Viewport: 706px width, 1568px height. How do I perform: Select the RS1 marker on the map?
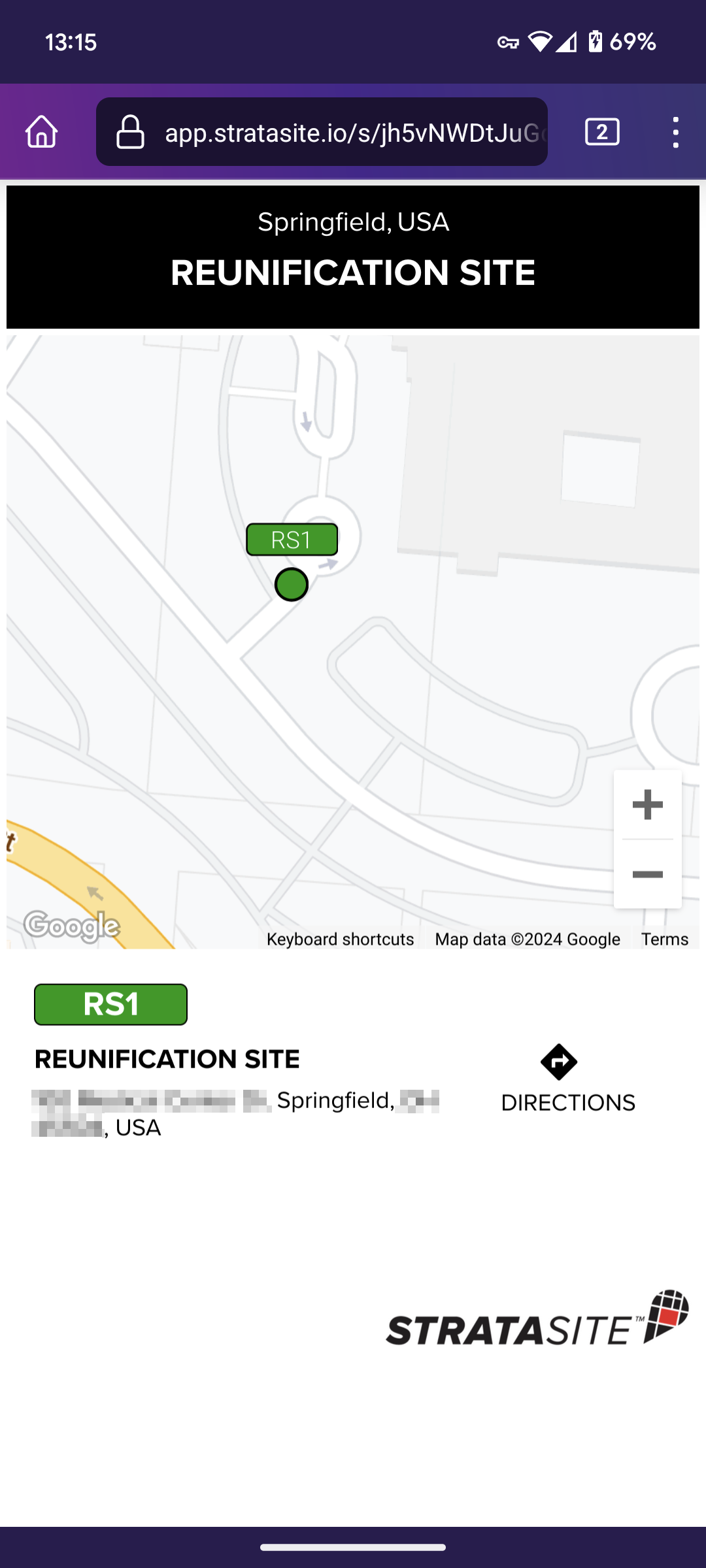point(292,583)
